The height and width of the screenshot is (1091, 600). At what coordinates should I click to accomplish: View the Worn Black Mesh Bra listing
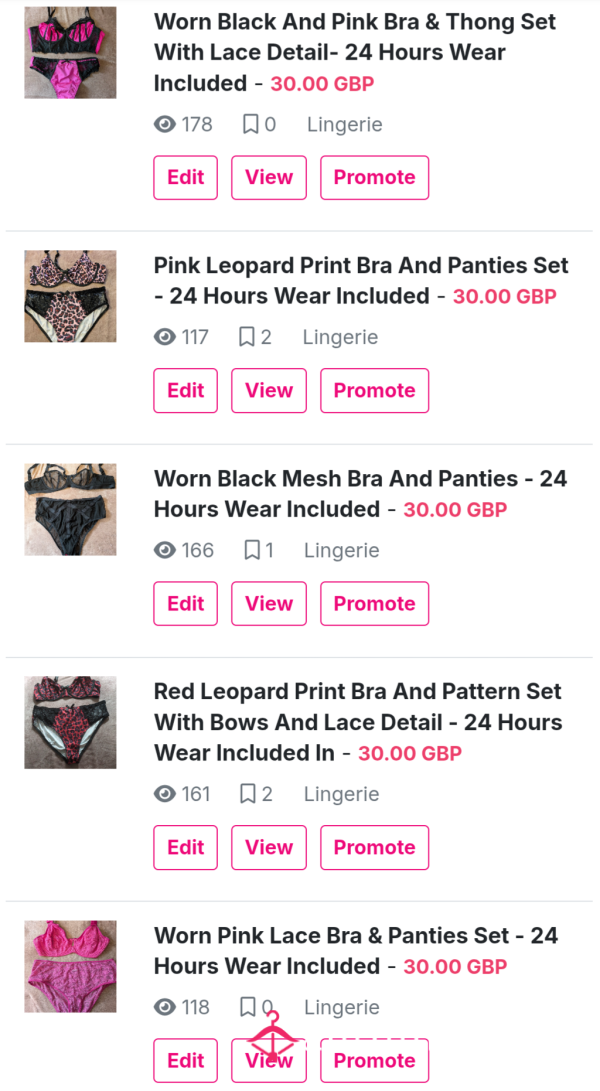269,603
